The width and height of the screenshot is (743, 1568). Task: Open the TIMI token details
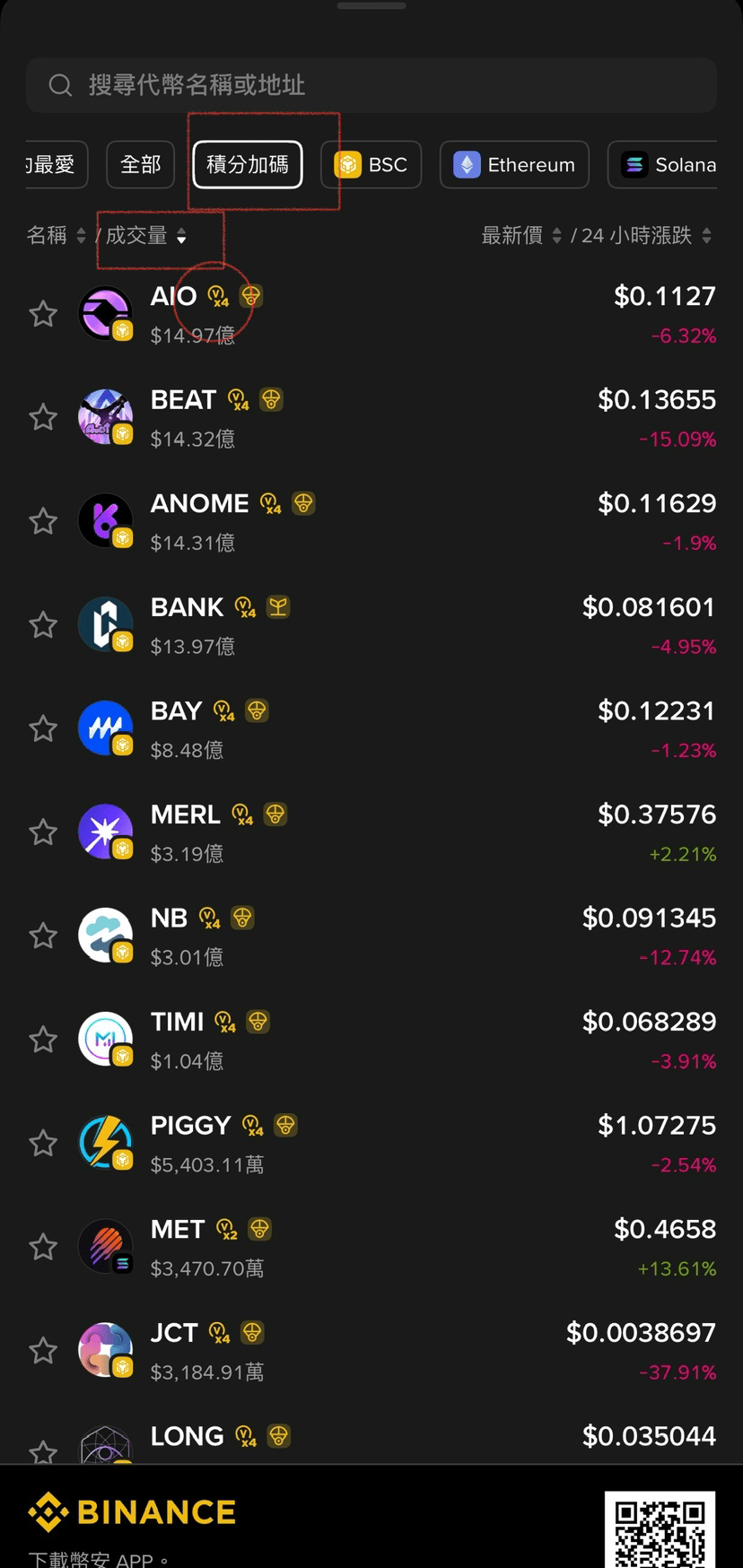371,1041
